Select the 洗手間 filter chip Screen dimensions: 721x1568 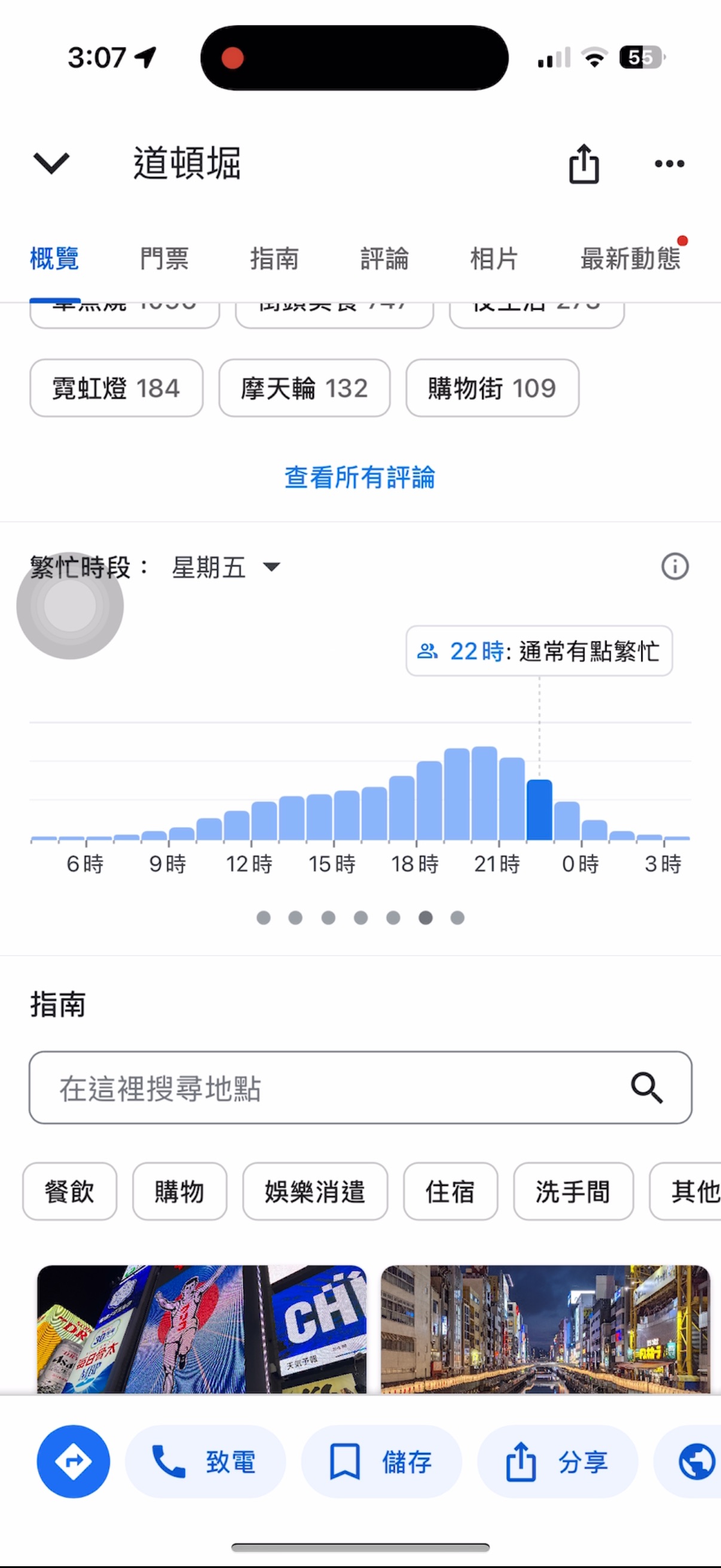coord(573,1191)
